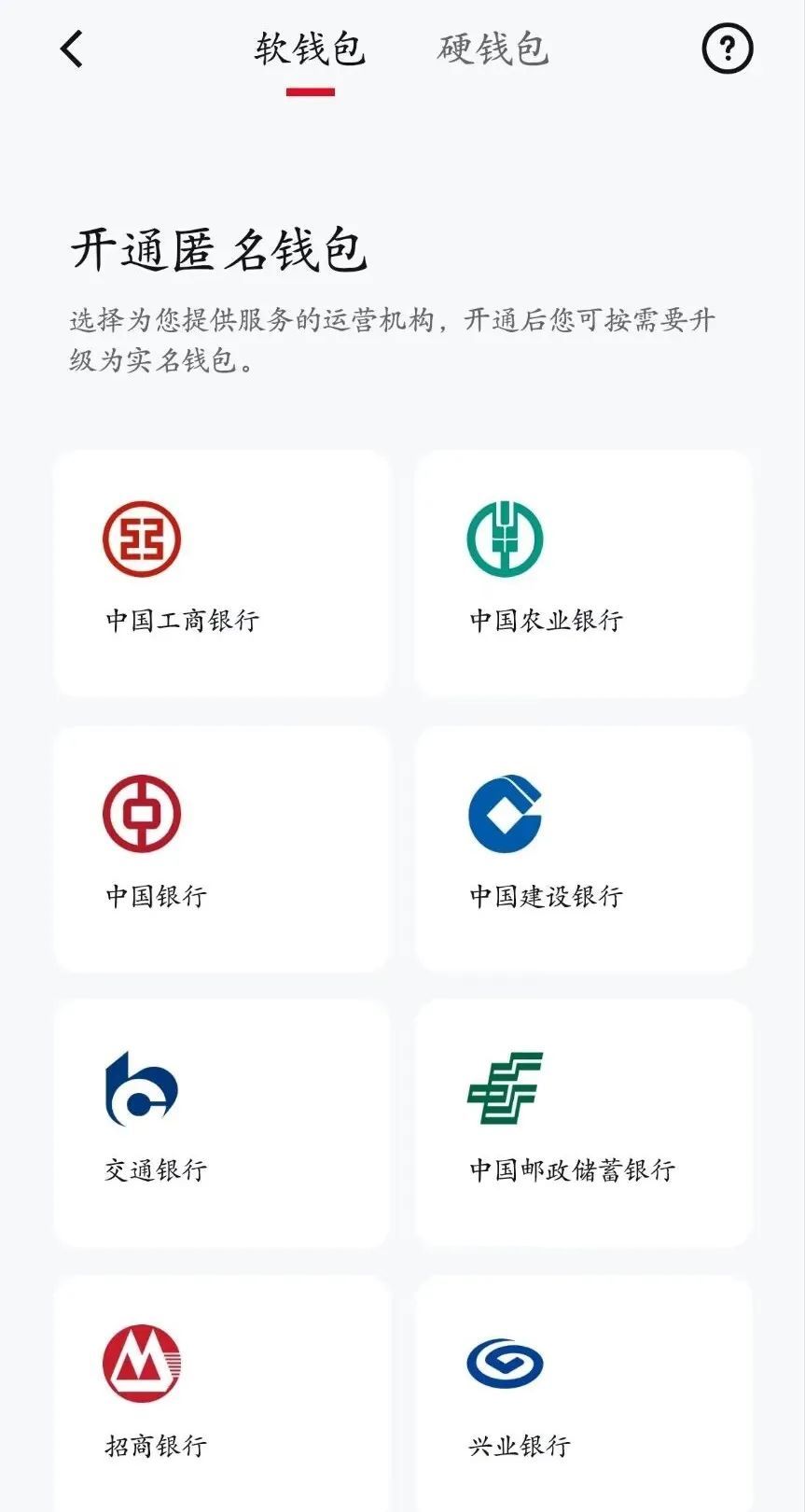
Task: Select the 软钱包 tab
Action: tap(310, 49)
